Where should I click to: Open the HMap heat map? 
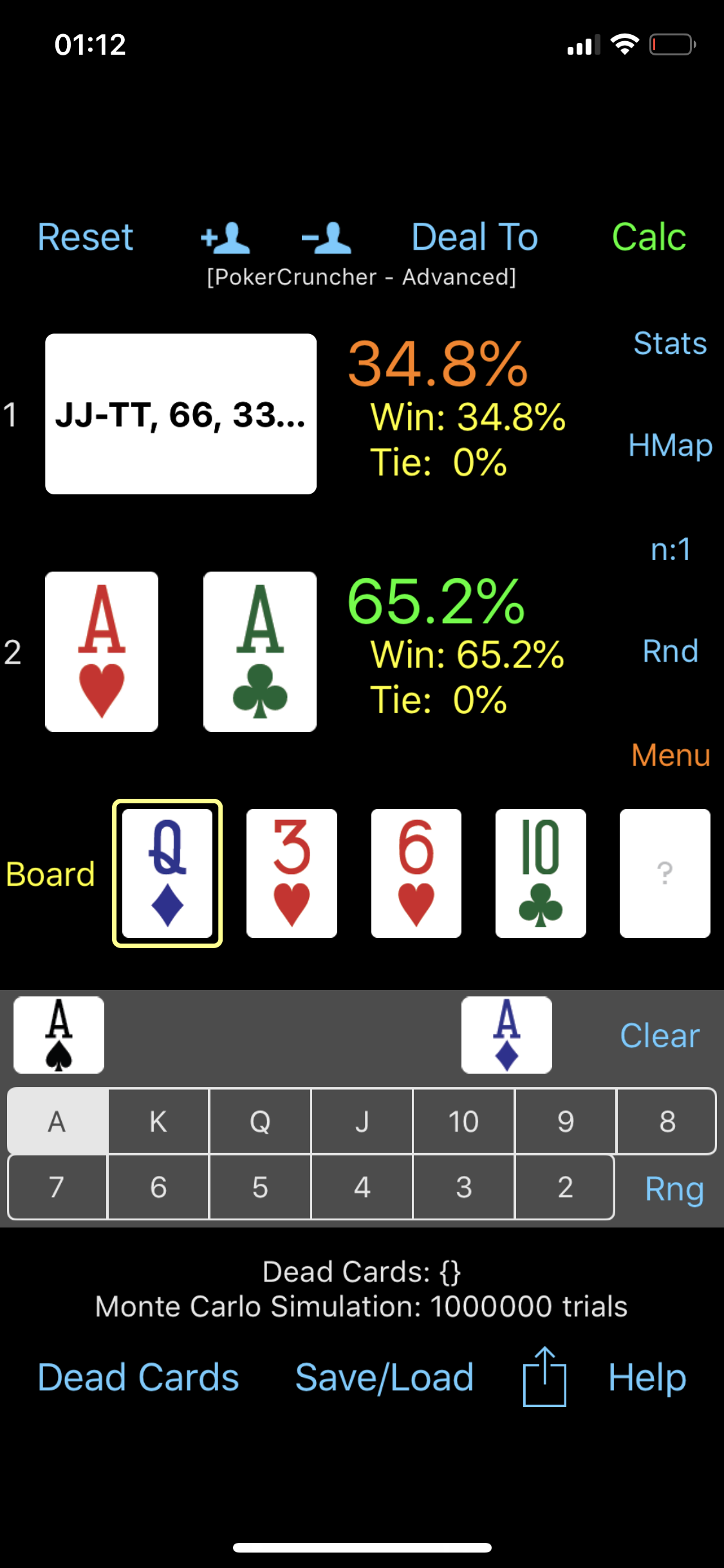[x=670, y=445]
